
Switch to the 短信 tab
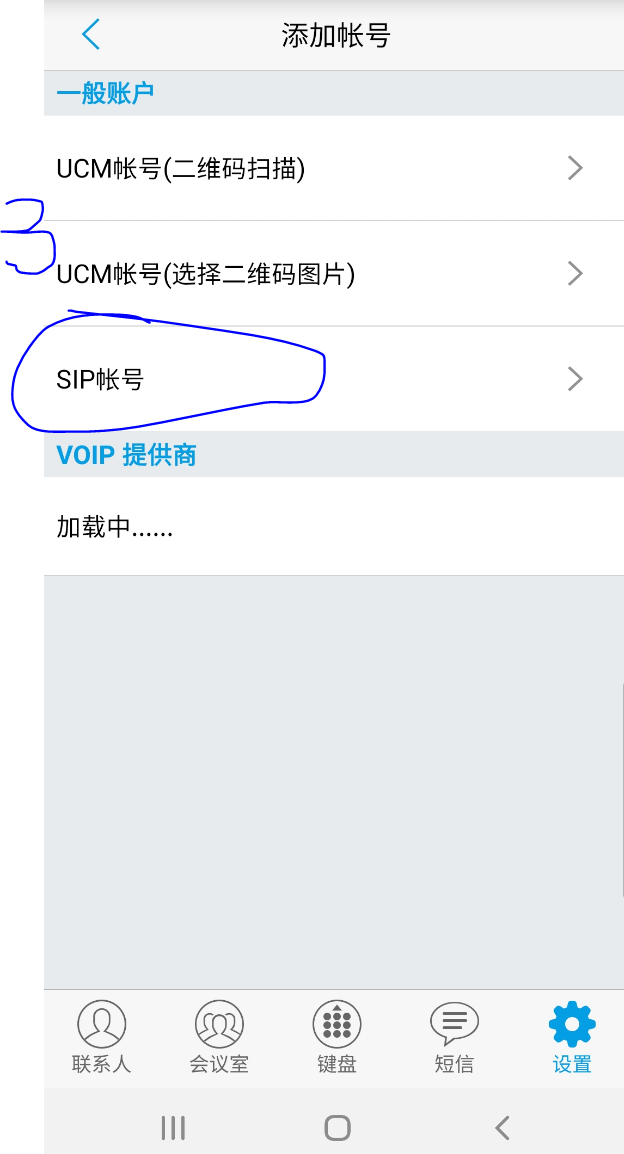454,1037
